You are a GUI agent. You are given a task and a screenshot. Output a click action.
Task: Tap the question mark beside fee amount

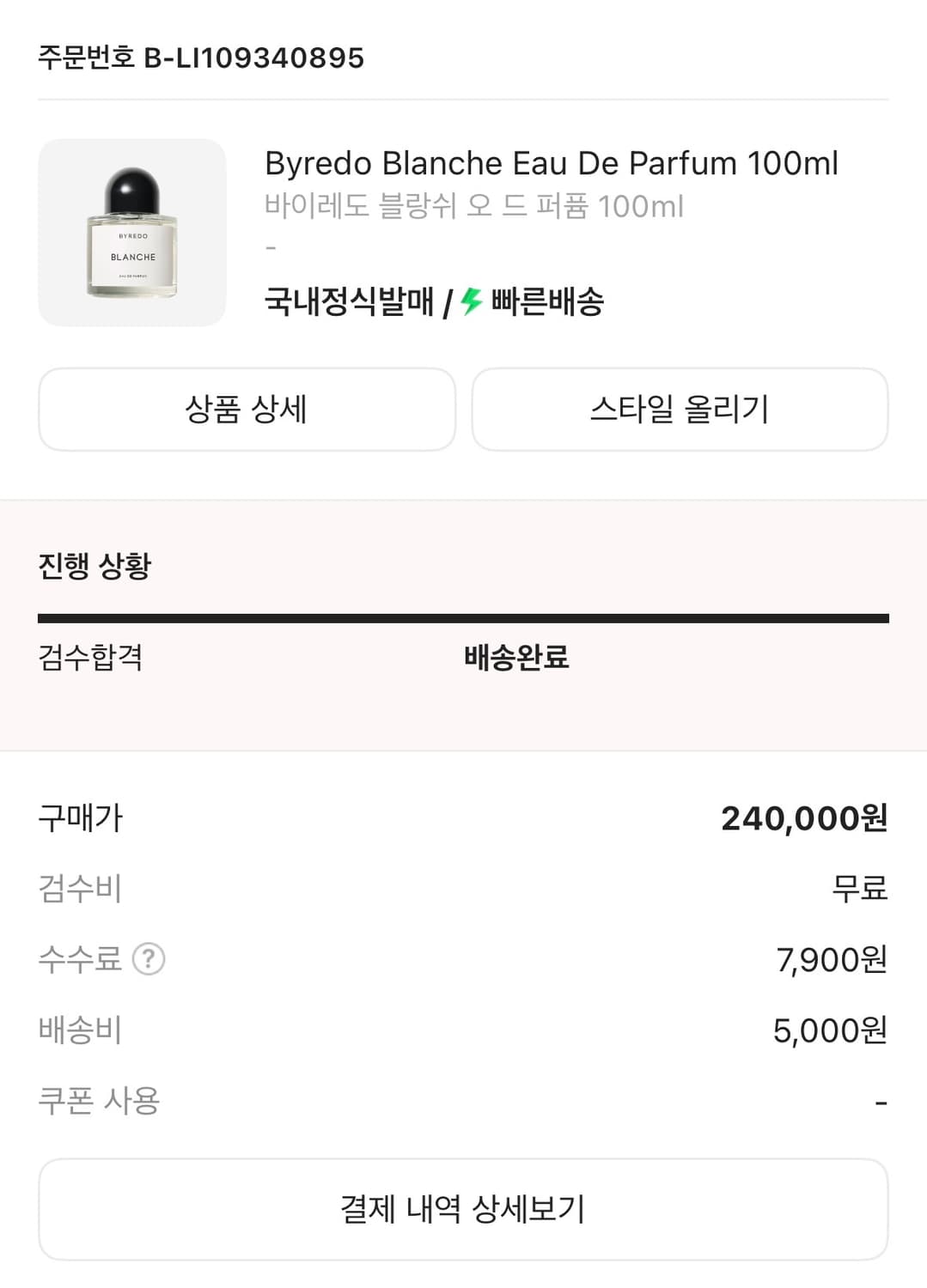(151, 960)
